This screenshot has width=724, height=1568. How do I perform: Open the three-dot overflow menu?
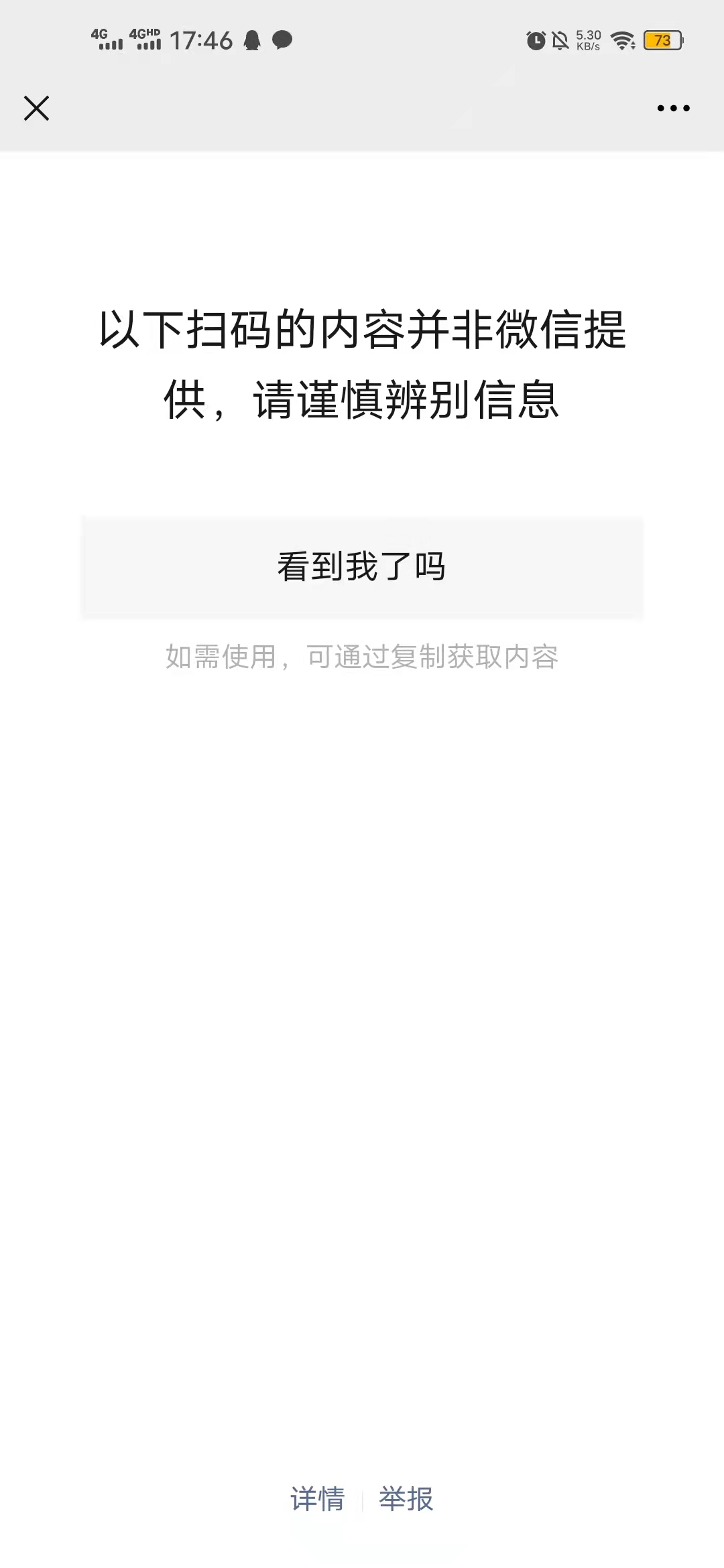673,108
